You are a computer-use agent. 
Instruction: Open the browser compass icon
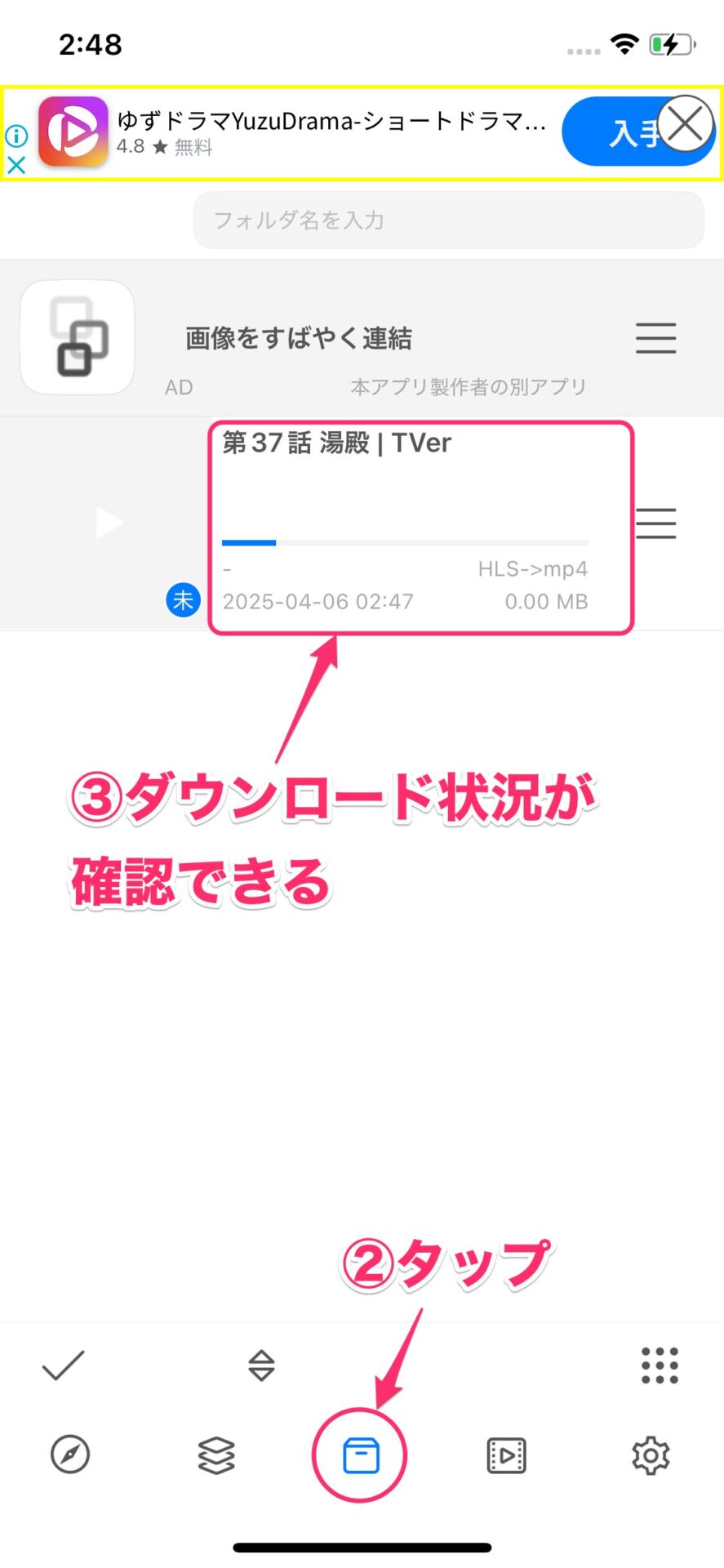[x=72, y=1454]
